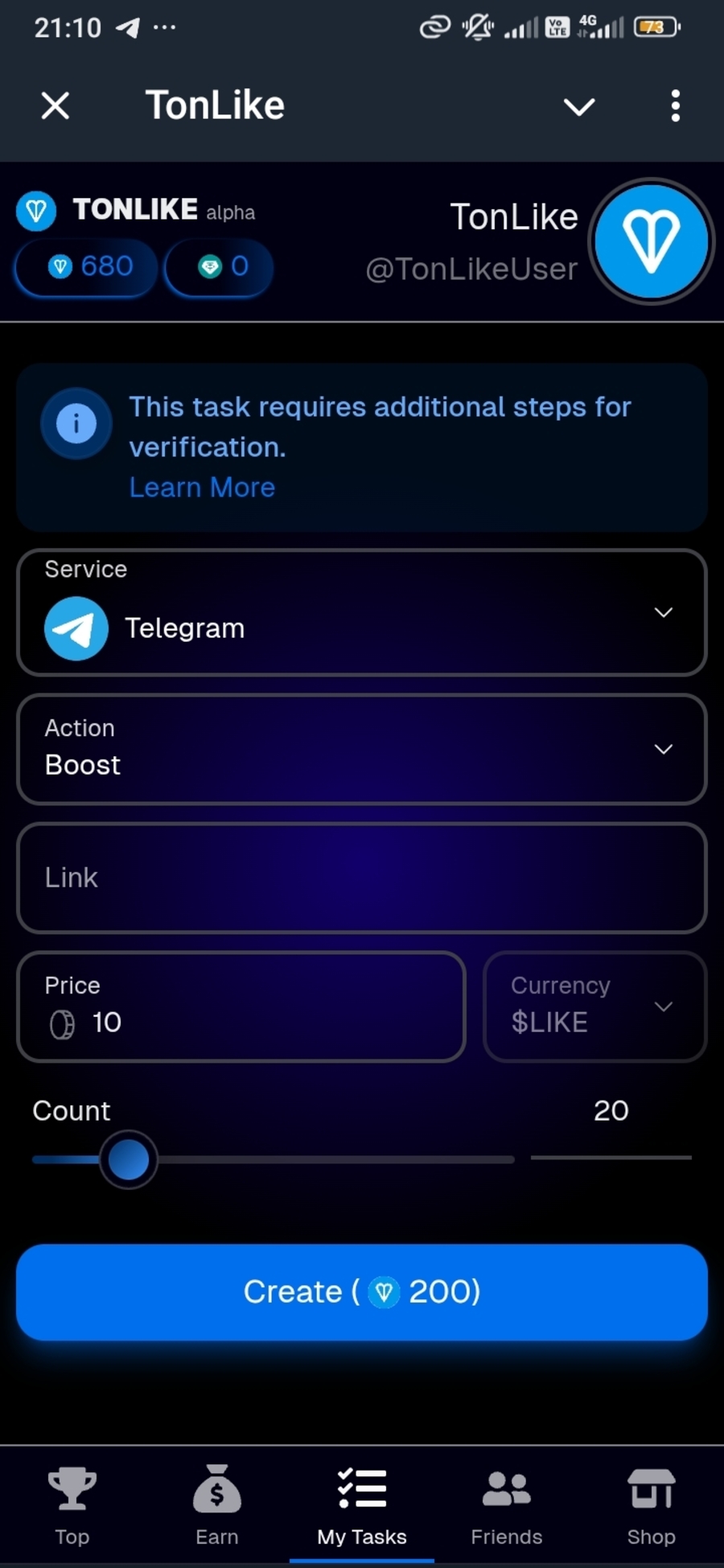Open the 680 $LIKE balance pill
The width and height of the screenshot is (724, 1568).
(86, 267)
